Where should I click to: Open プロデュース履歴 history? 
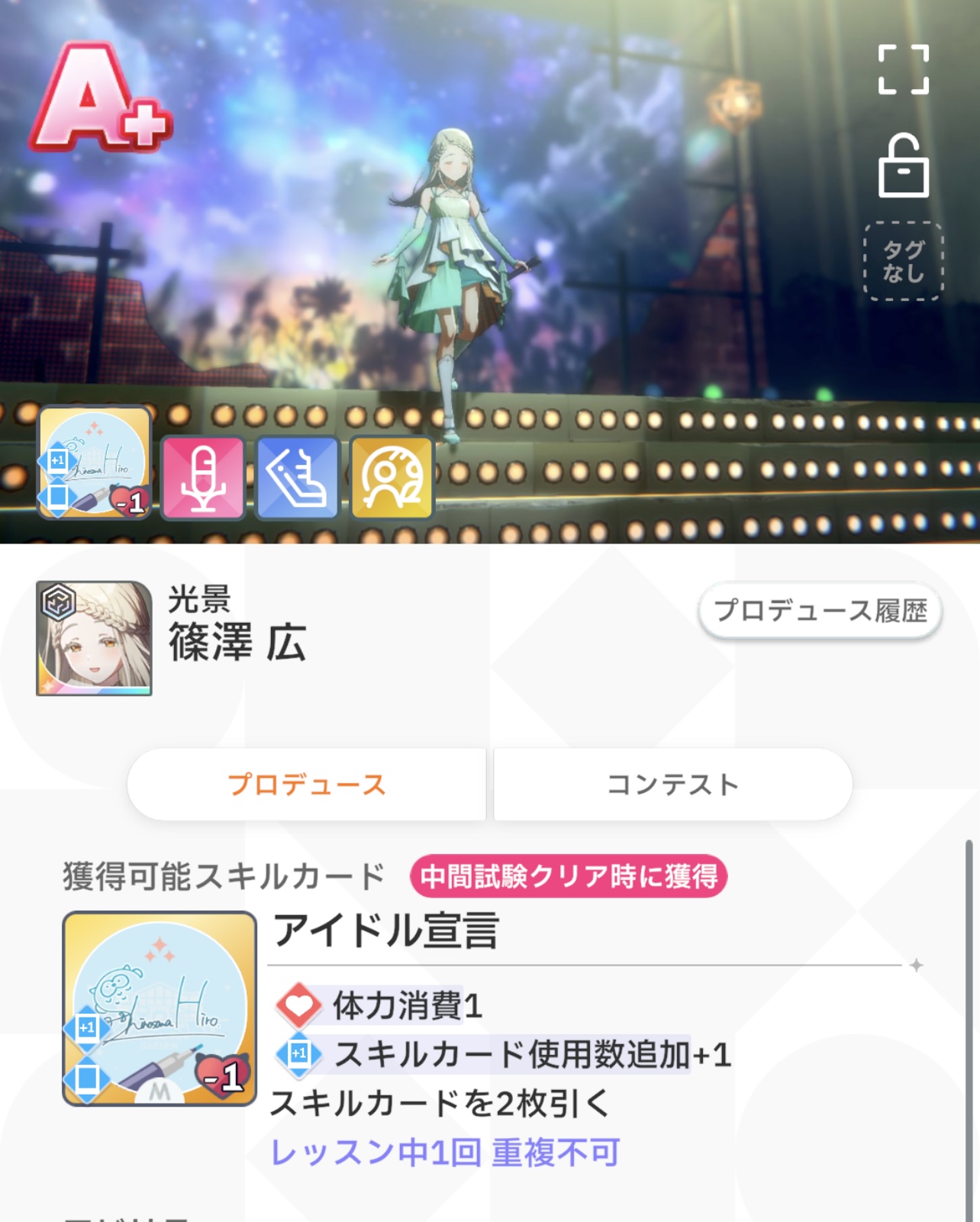click(x=820, y=611)
